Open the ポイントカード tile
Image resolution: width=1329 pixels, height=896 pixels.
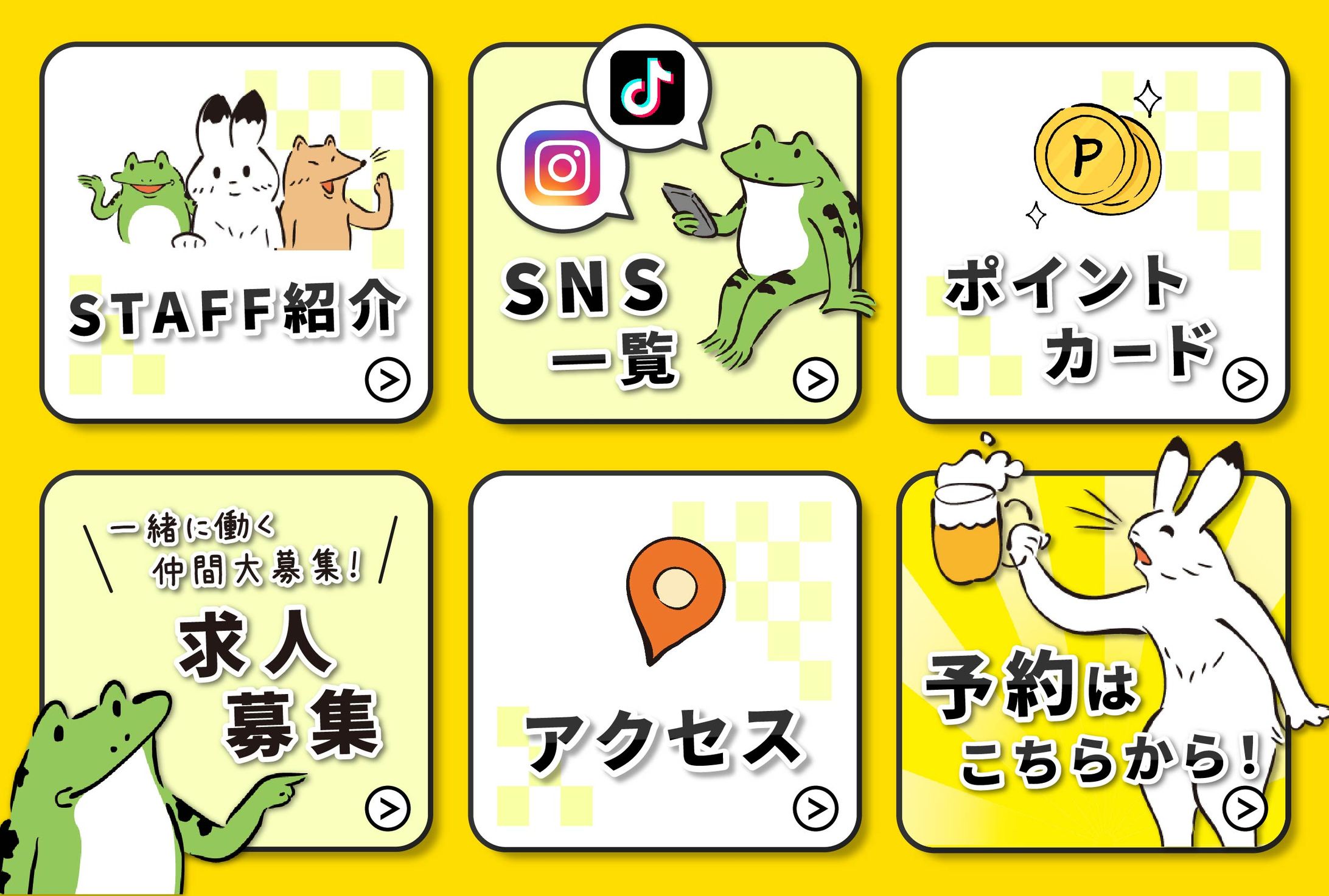click(x=1093, y=232)
